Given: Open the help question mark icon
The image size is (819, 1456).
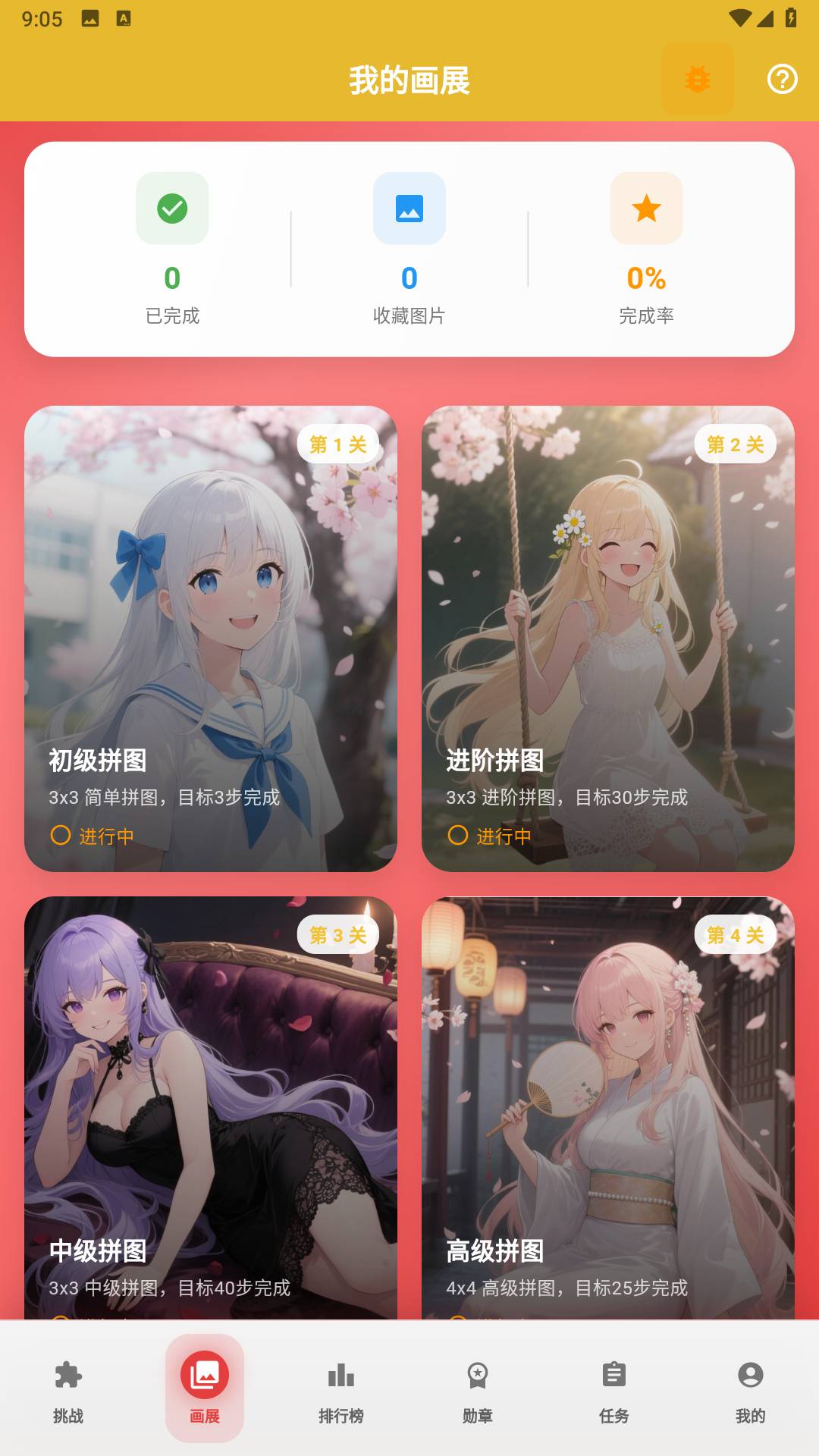Looking at the screenshot, I should (x=782, y=80).
